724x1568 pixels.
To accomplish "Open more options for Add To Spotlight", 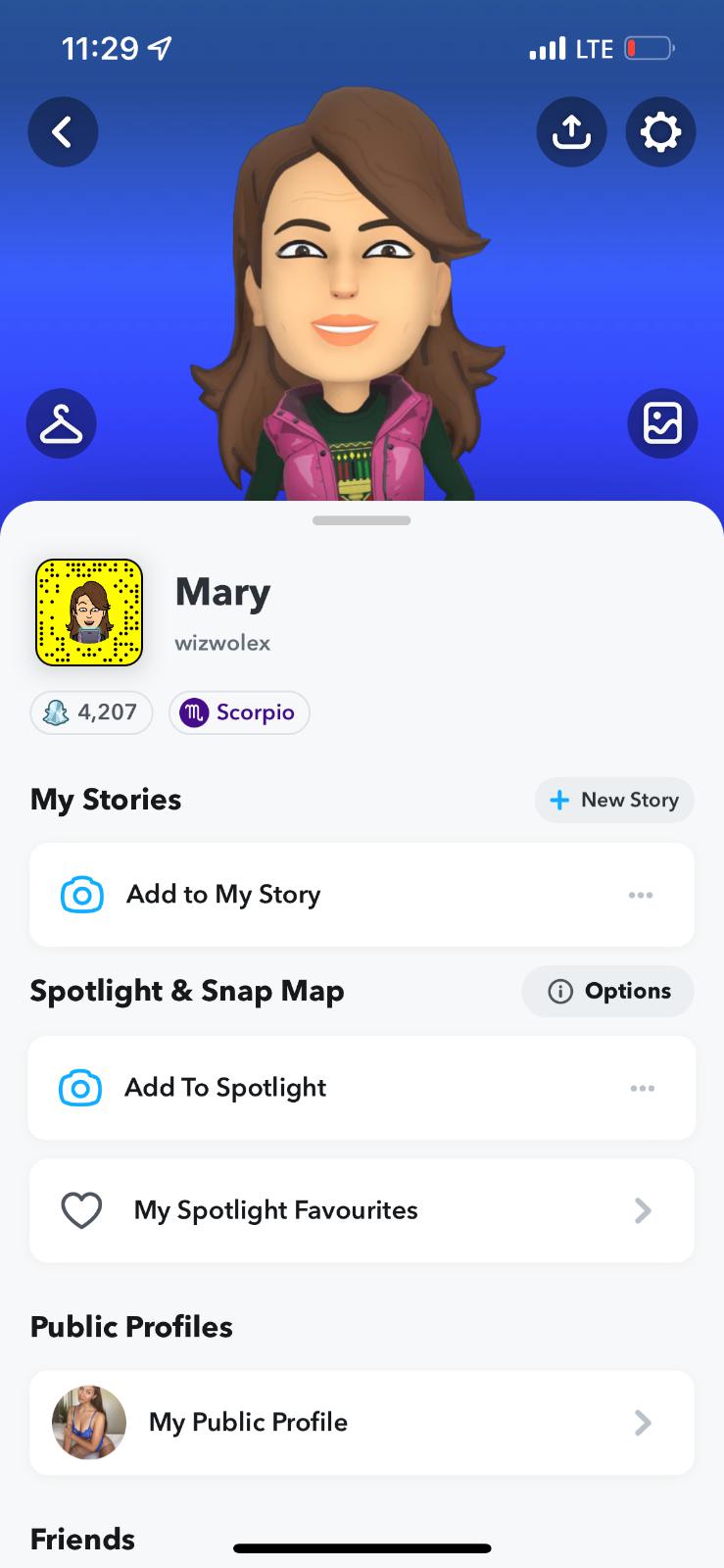I will click(643, 1088).
